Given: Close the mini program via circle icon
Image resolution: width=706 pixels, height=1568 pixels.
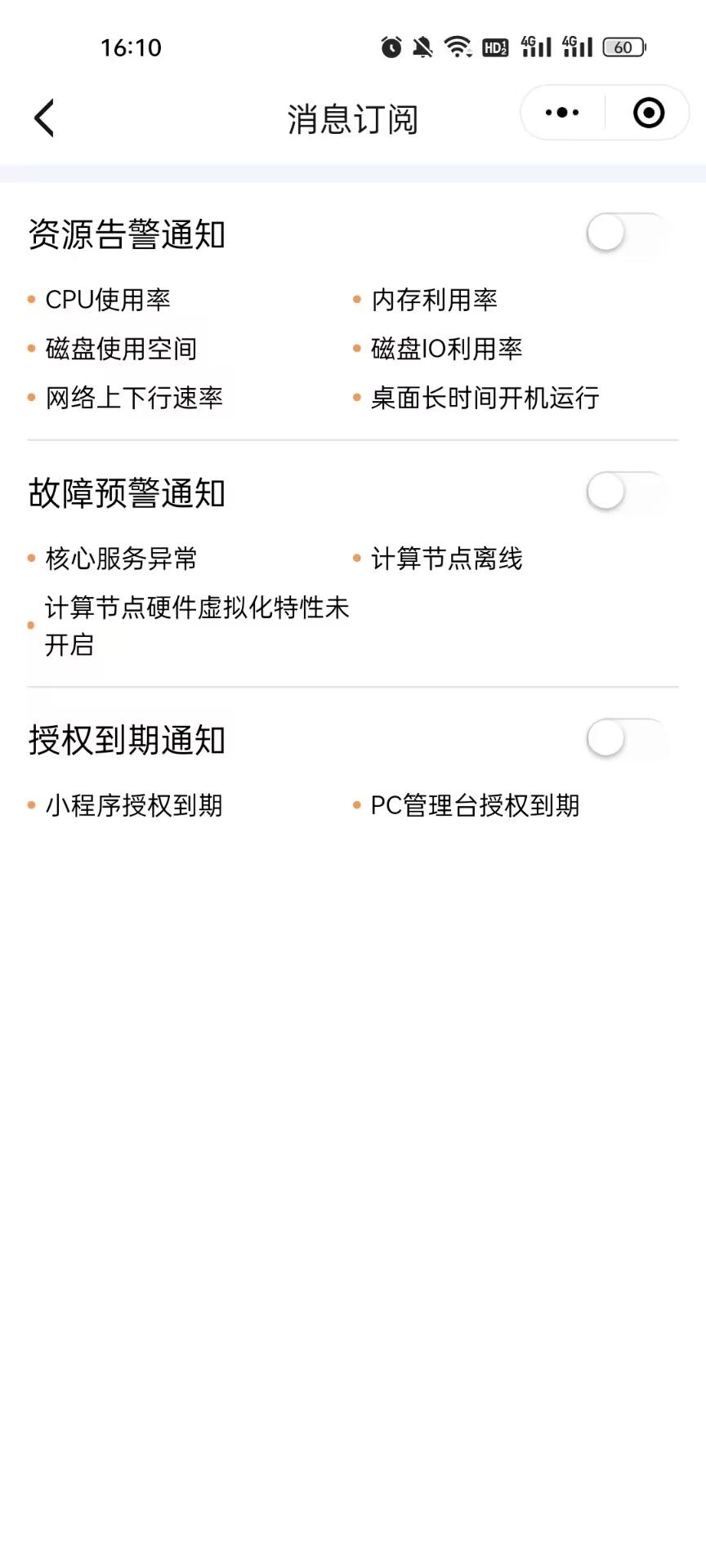Looking at the screenshot, I should [x=649, y=113].
